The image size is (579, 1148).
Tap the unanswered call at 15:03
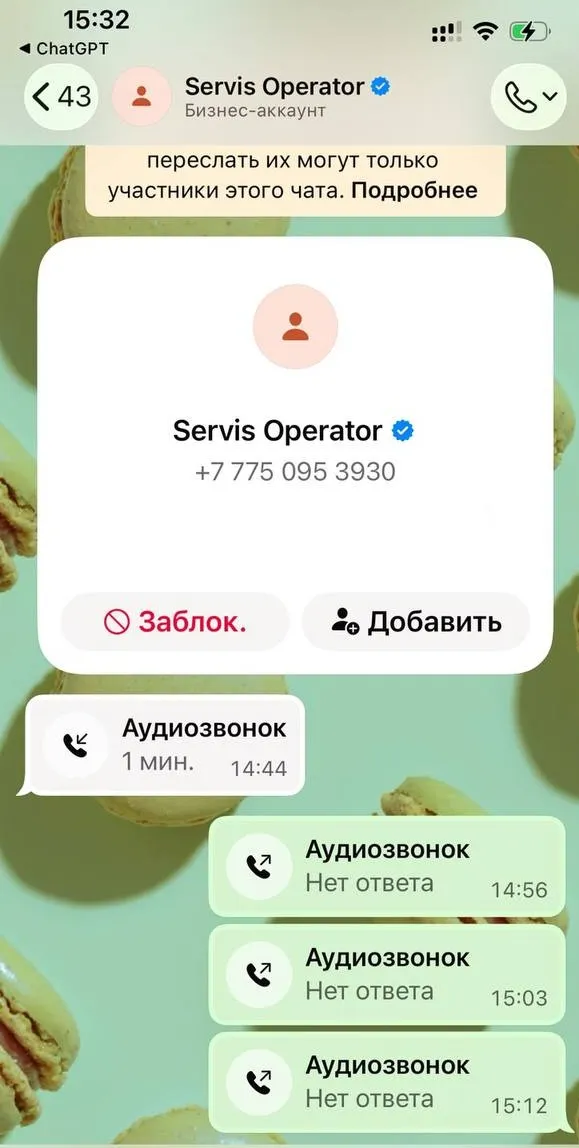[x=387, y=974]
